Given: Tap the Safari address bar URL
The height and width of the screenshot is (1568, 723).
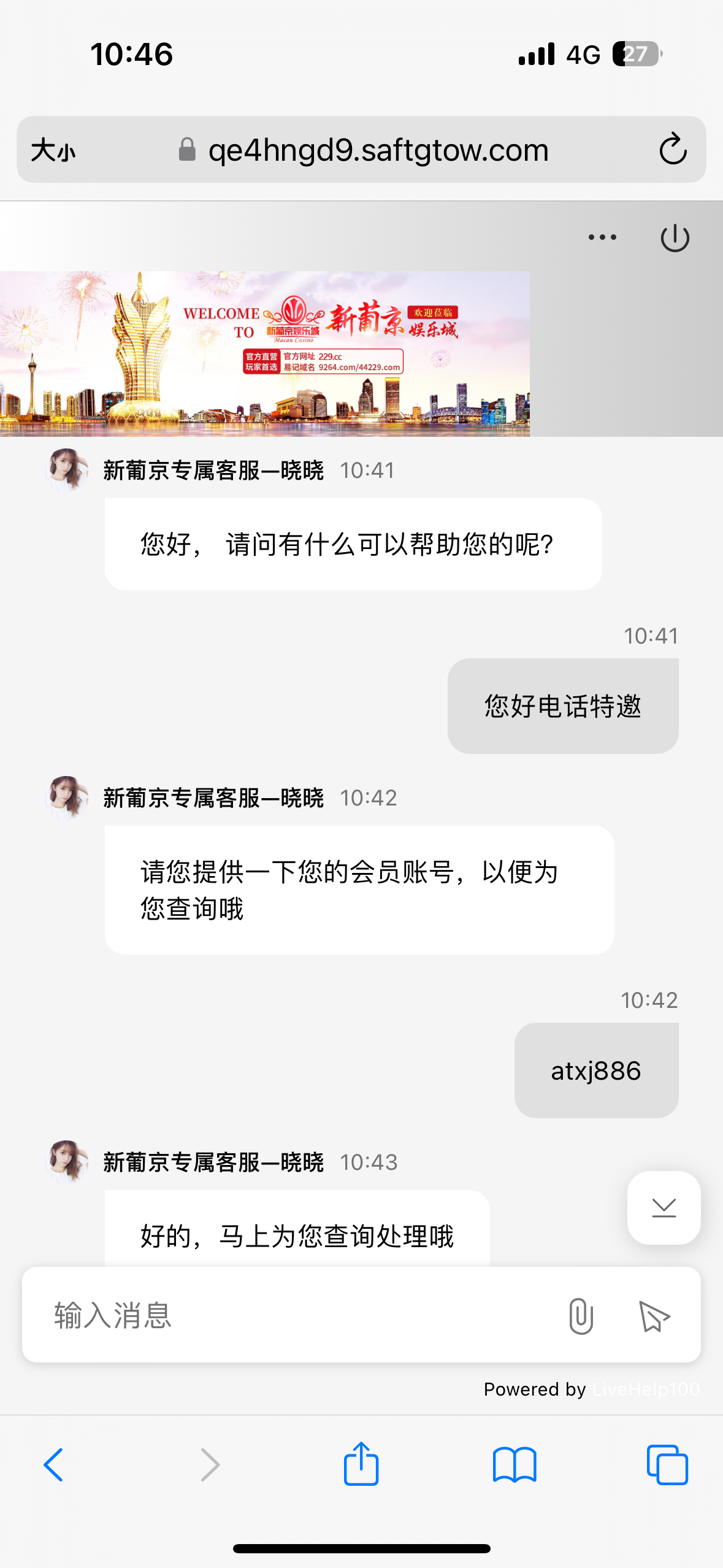Looking at the screenshot, I should (378, 150).
